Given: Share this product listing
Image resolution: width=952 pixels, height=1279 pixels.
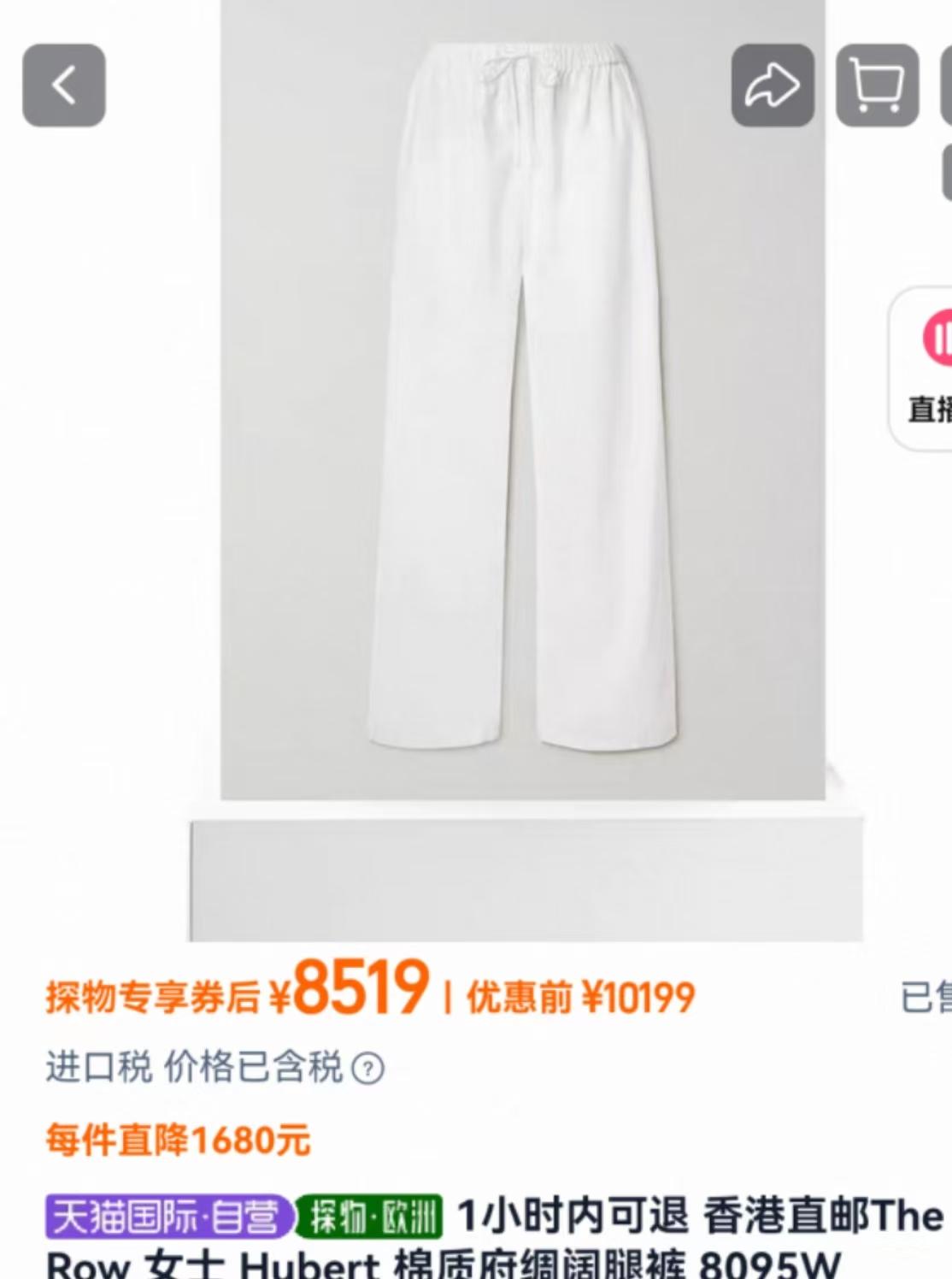Looking at the screenshot, I should tap(772, 85).
